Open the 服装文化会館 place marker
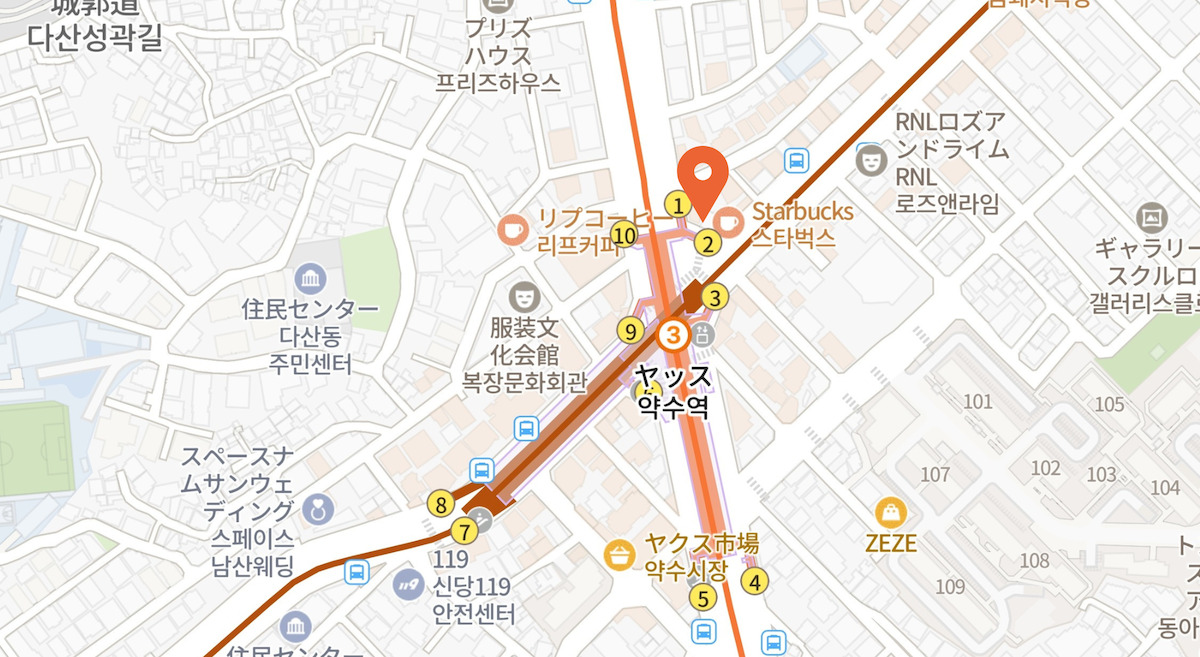This screenshot has width=1200, height=657. [x=522, y=295]
